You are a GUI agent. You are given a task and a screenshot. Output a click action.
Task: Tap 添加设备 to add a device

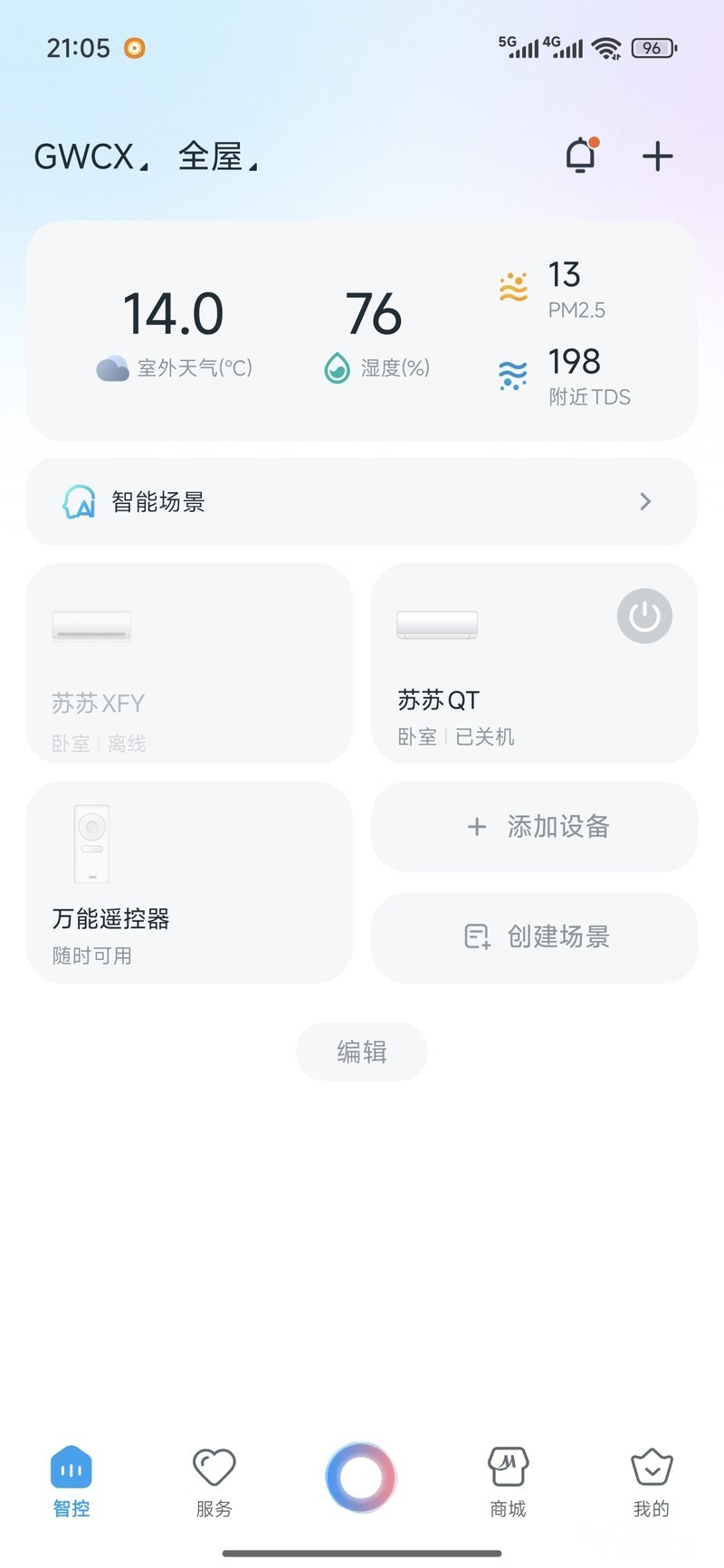coord(535,826)
